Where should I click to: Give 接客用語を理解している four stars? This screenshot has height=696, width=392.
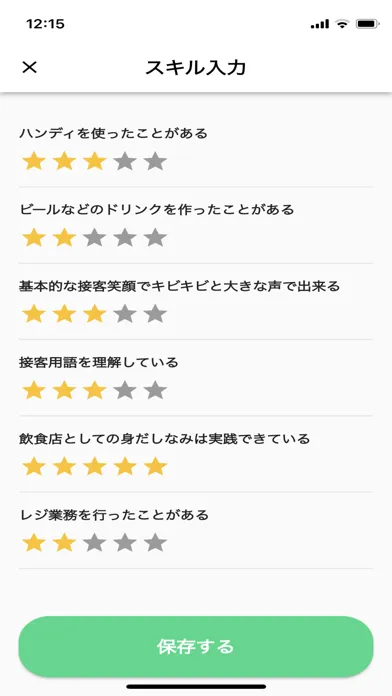tap(125, 390)
